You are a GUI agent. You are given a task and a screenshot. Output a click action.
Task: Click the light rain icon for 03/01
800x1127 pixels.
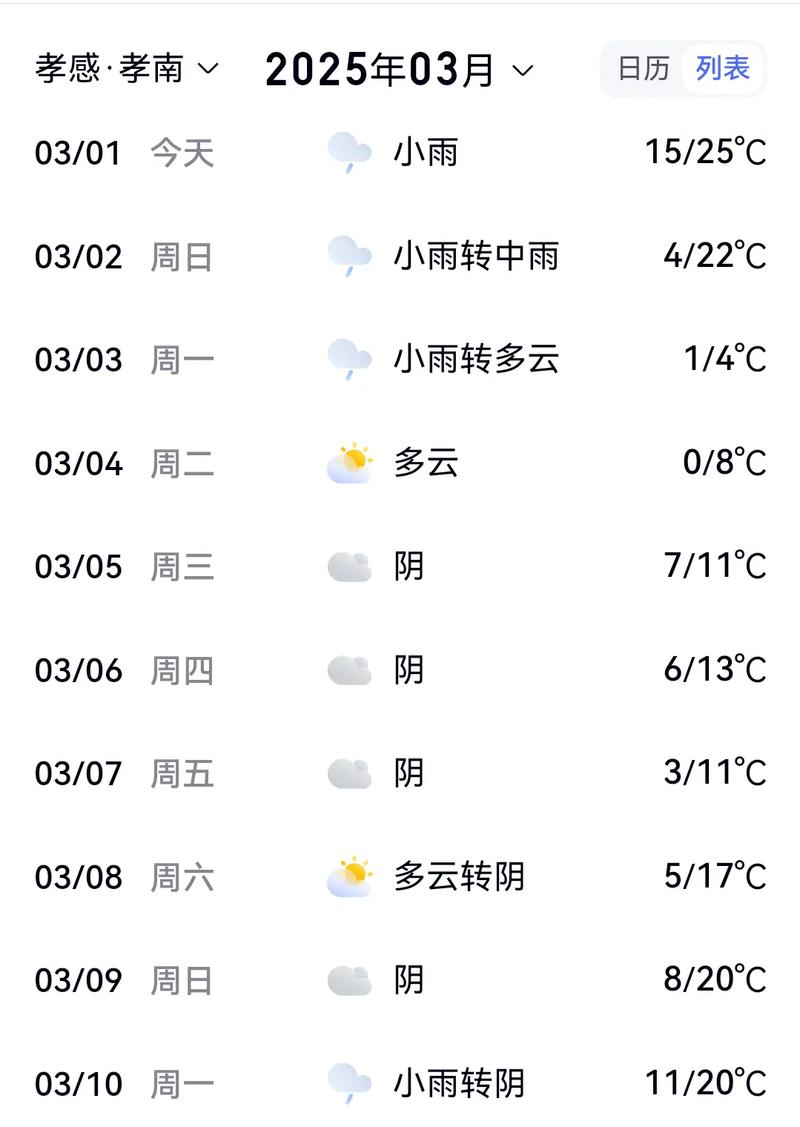tap(347, 152)
